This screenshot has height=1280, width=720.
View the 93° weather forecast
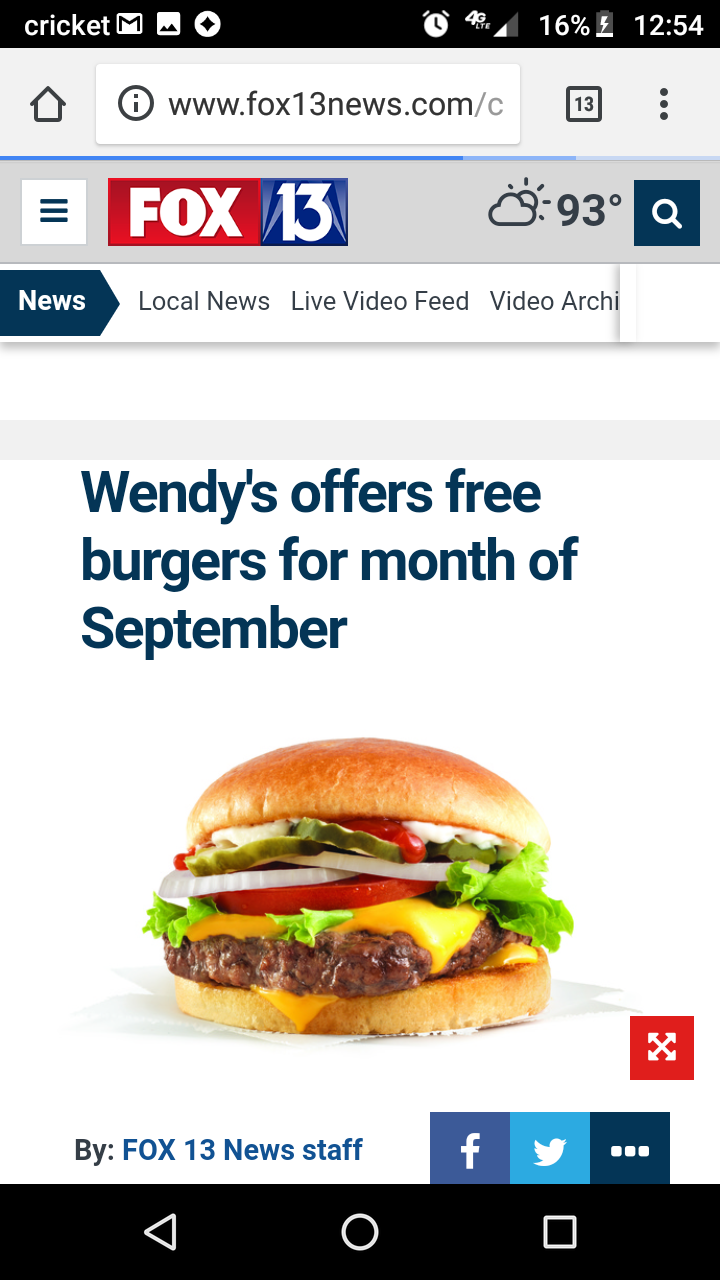click(x=556, y=210)
